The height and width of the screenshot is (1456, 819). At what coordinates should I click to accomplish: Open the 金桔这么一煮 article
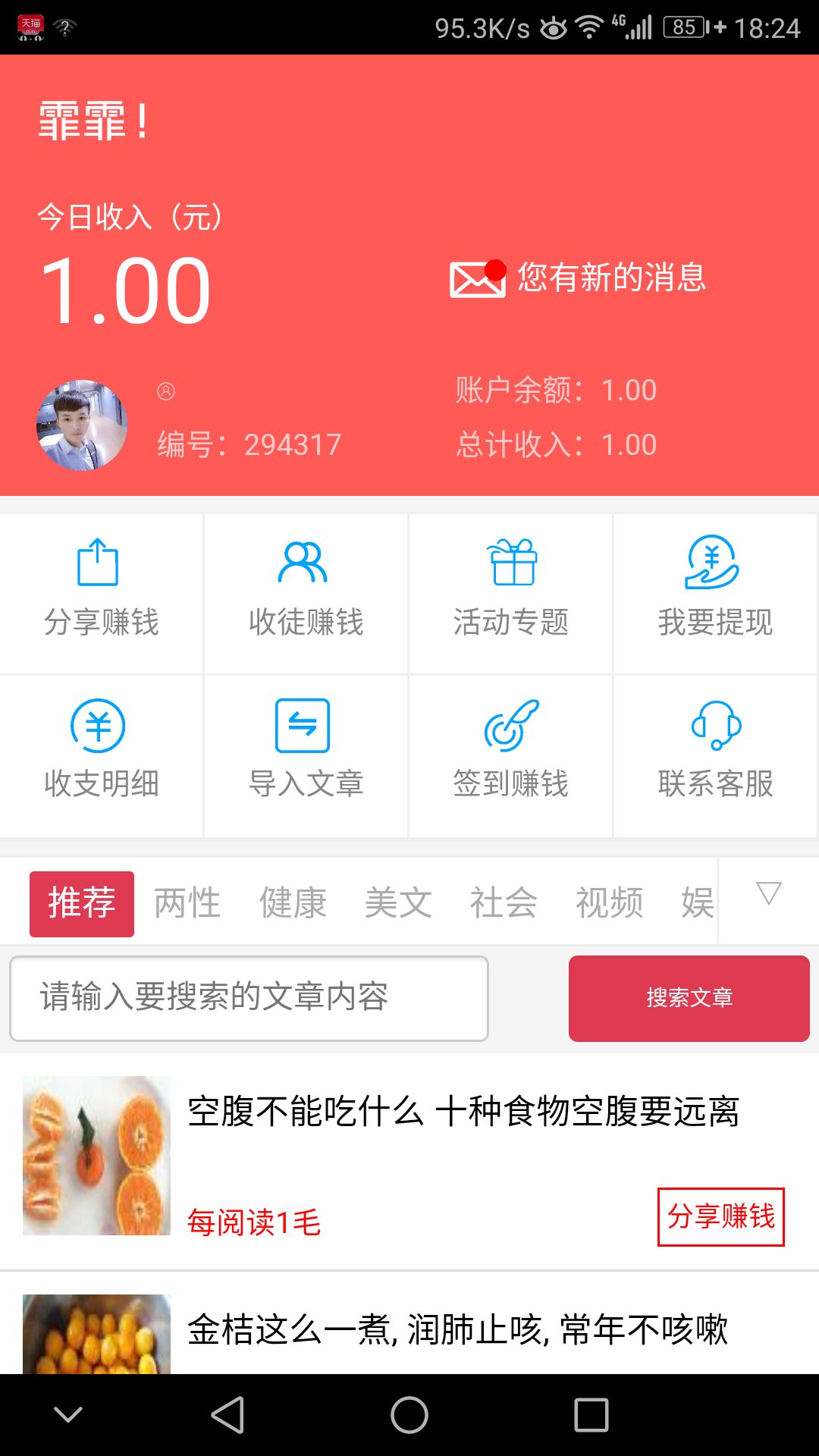pos(457,1330)
